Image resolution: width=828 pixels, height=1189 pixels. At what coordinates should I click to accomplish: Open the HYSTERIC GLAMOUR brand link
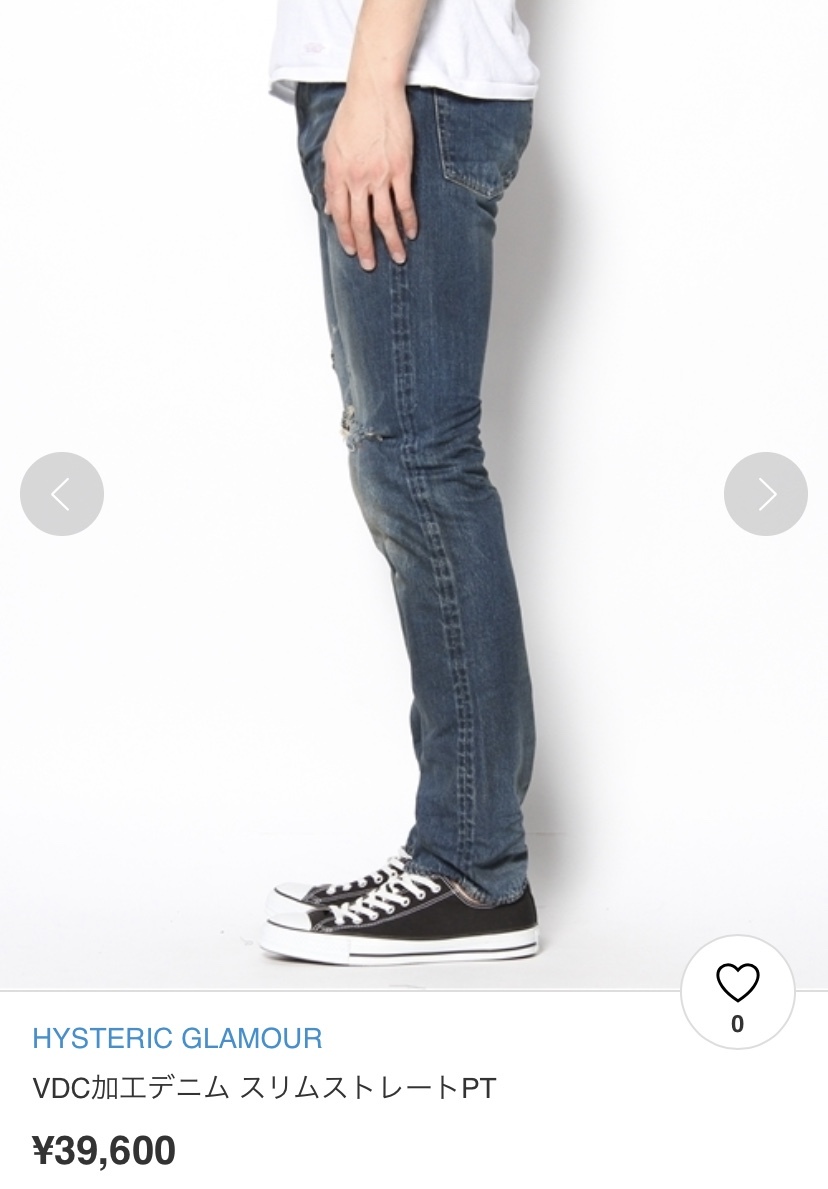point(177,1038)
